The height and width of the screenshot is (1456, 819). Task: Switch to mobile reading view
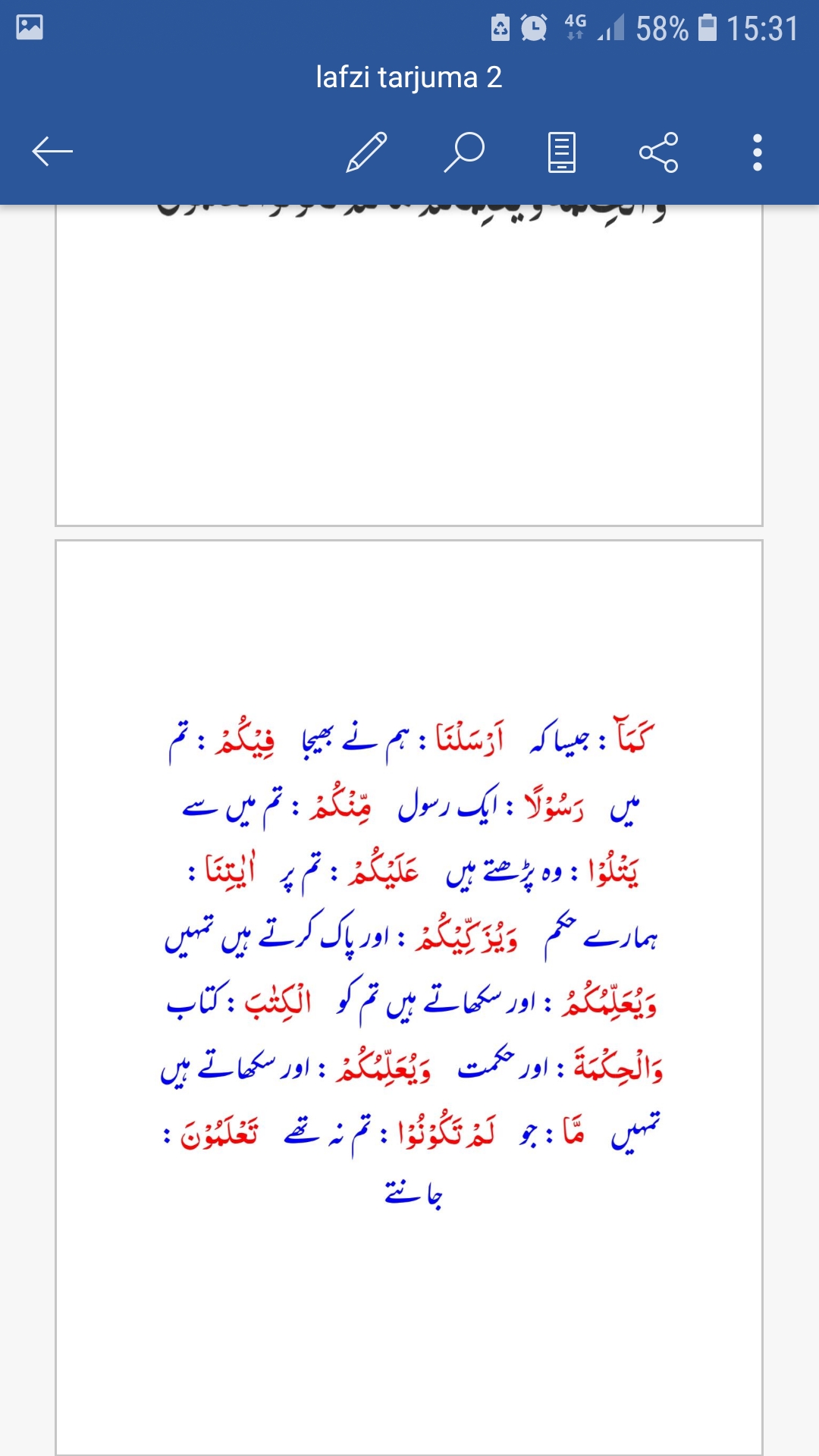tap(561, 152)
